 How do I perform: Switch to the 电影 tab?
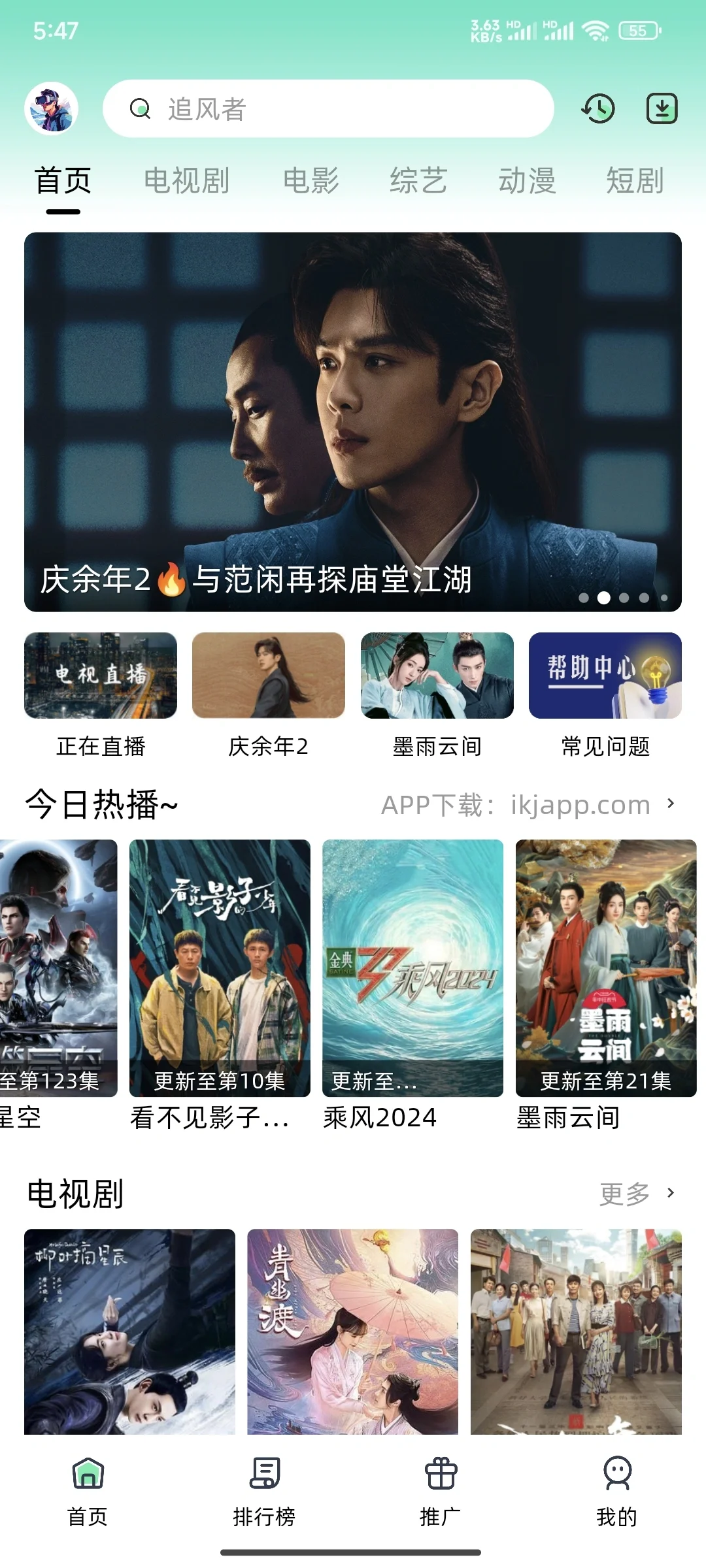point(311,181)
